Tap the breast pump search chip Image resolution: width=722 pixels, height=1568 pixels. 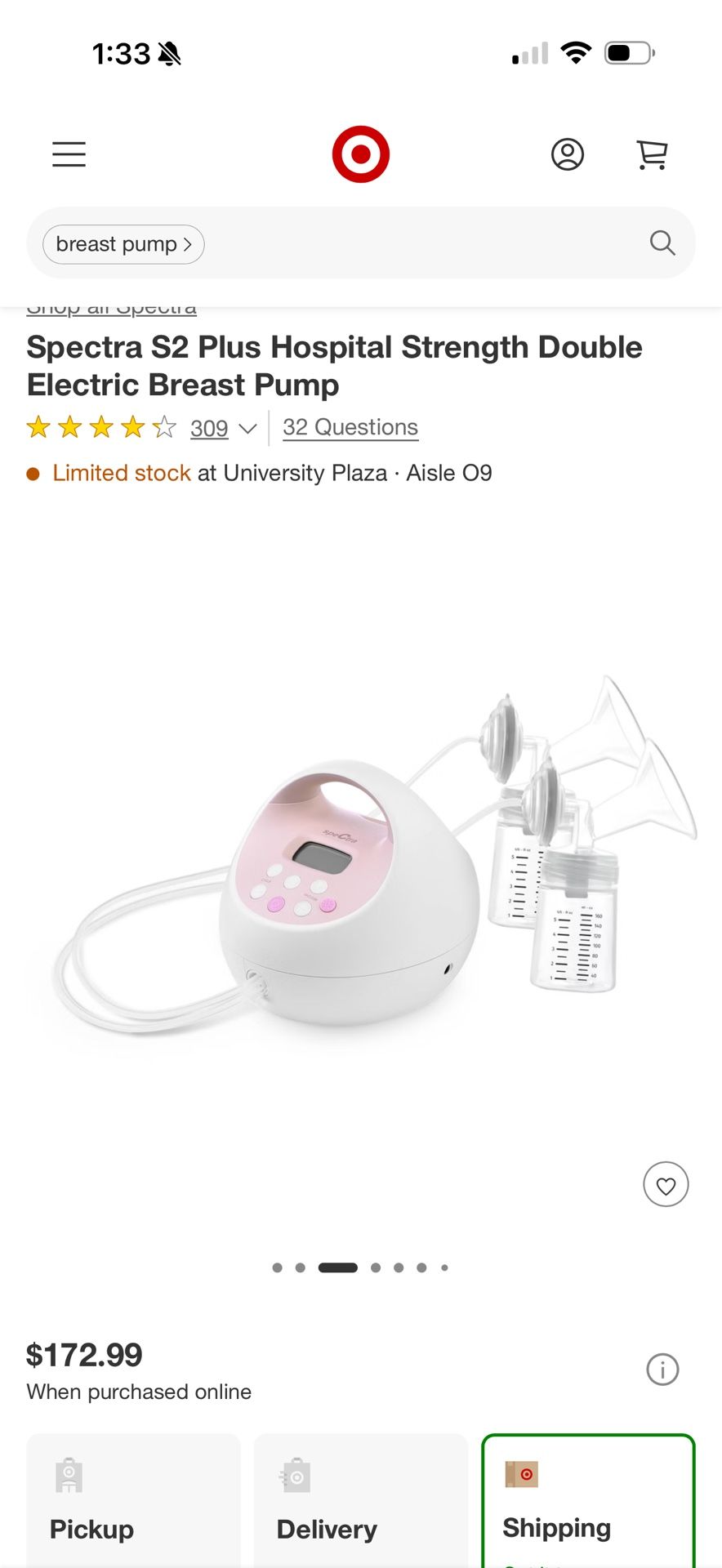(x=123, y=244)
